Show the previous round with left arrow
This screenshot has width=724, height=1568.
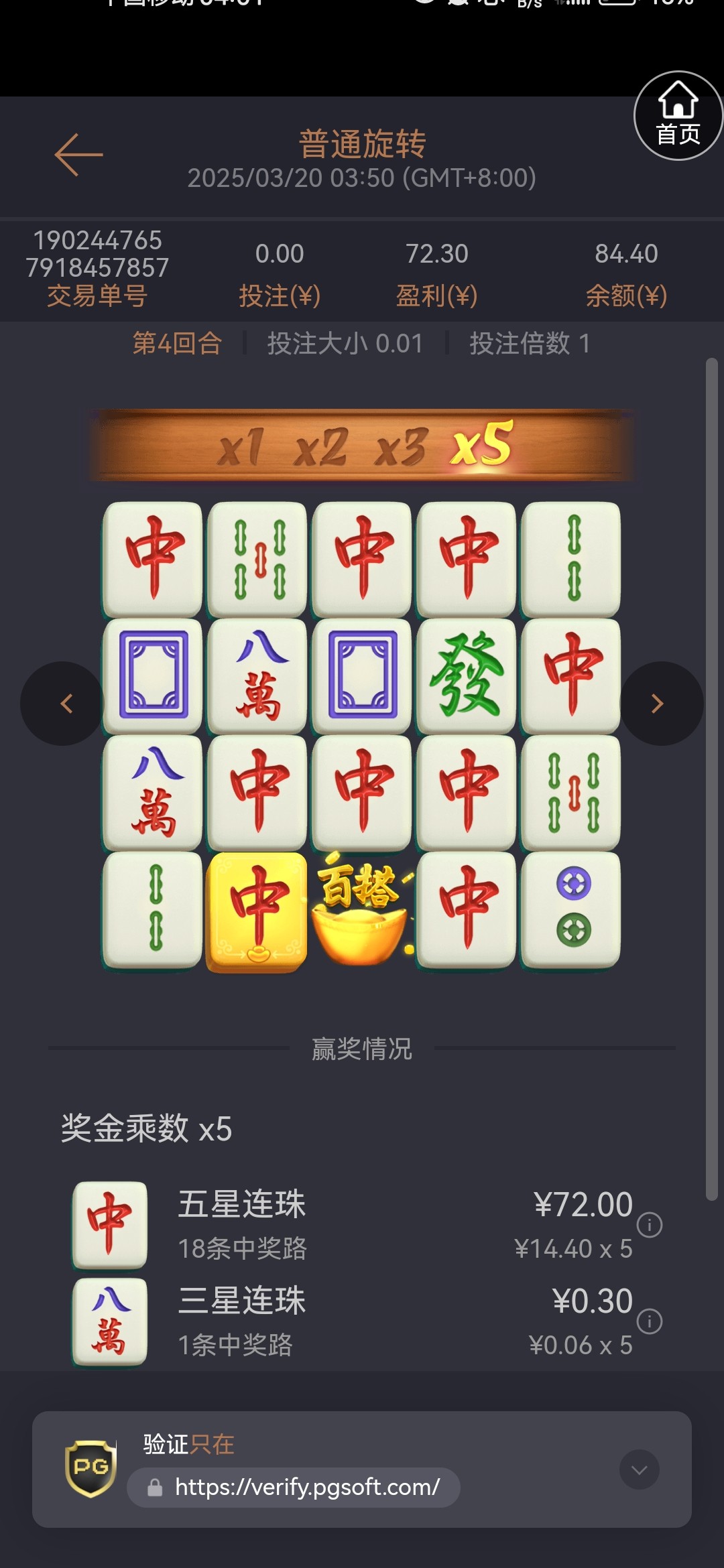pyautogui.click(x=65, y=704)
